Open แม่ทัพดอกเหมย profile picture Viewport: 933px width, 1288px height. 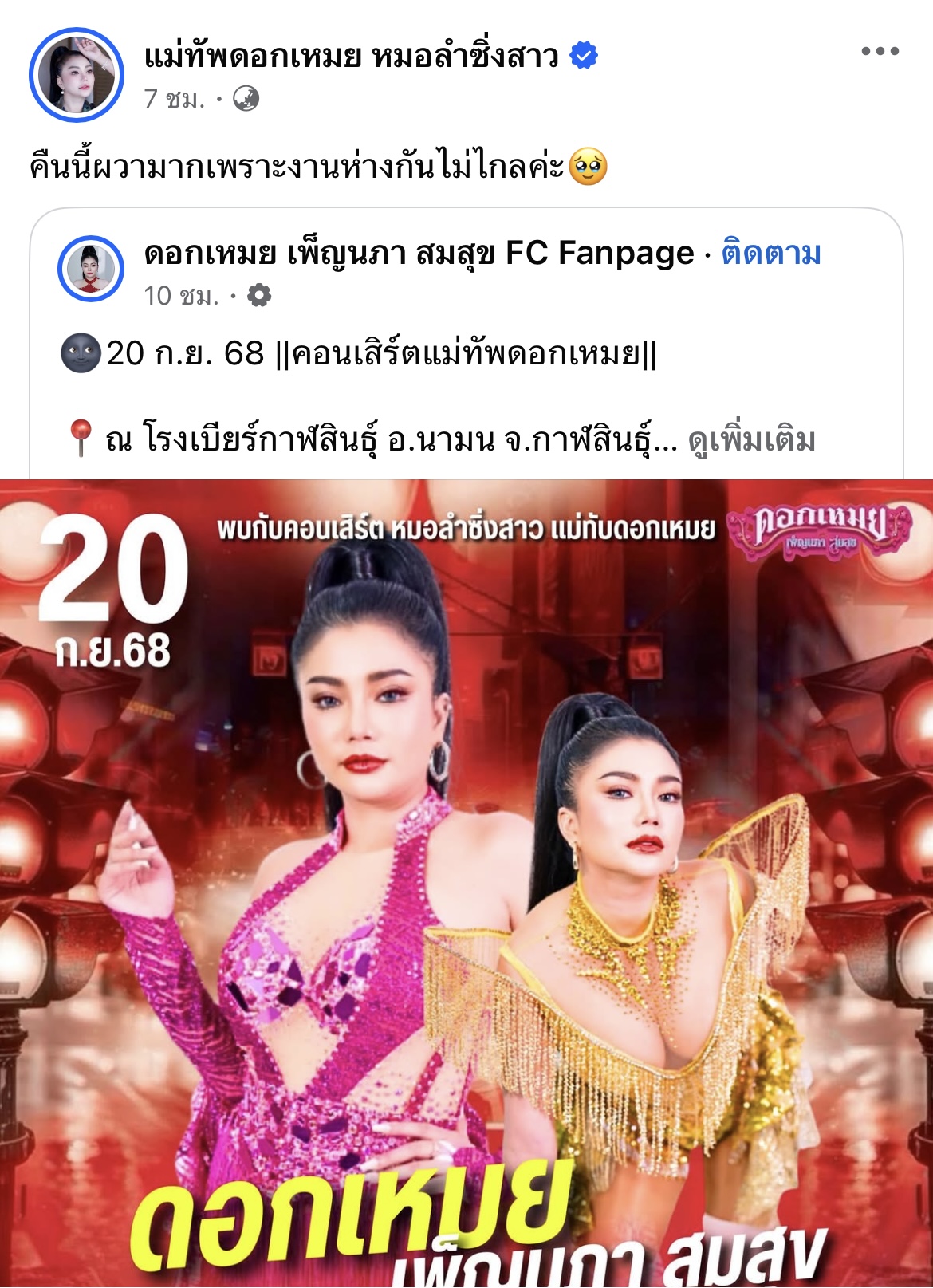point(77,75)
